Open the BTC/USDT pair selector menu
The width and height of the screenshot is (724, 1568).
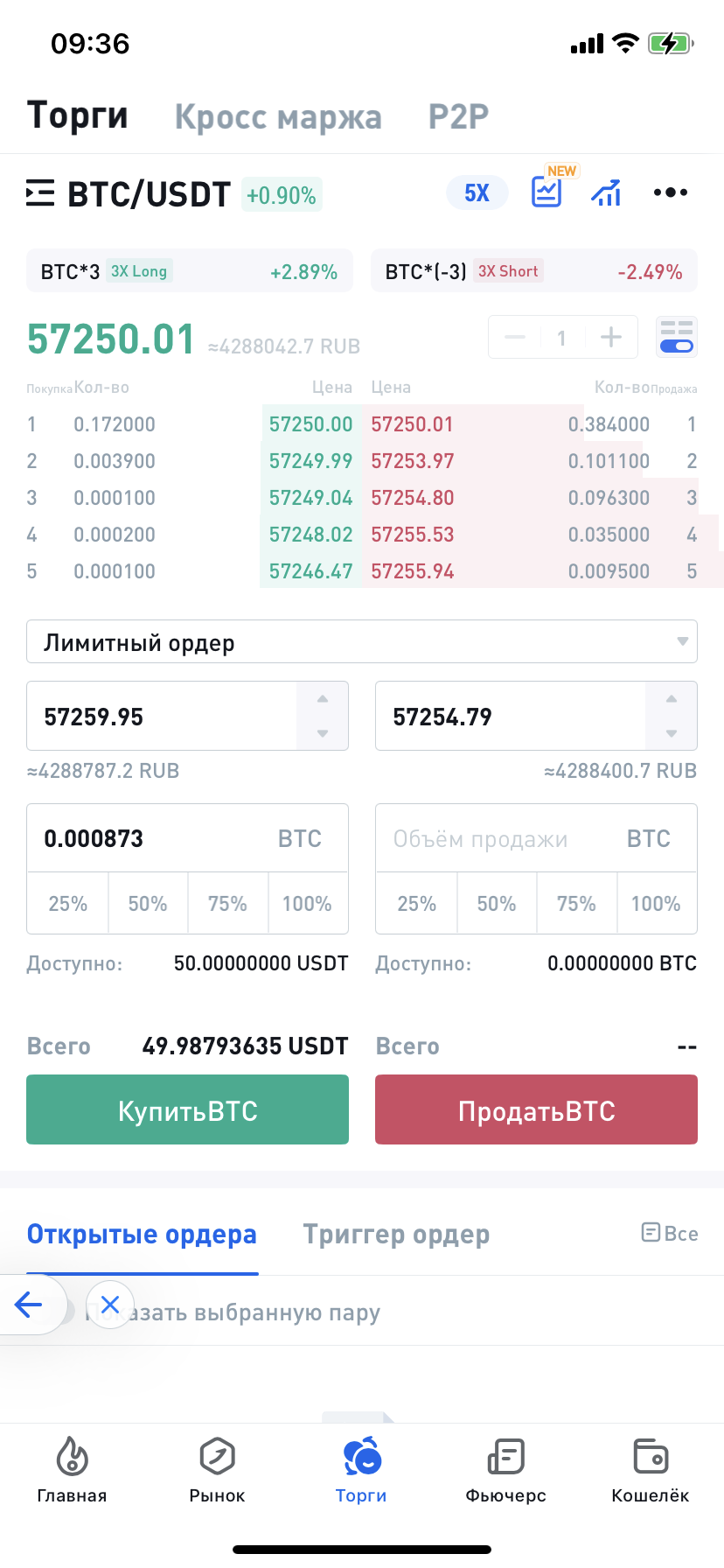point(129,193)
